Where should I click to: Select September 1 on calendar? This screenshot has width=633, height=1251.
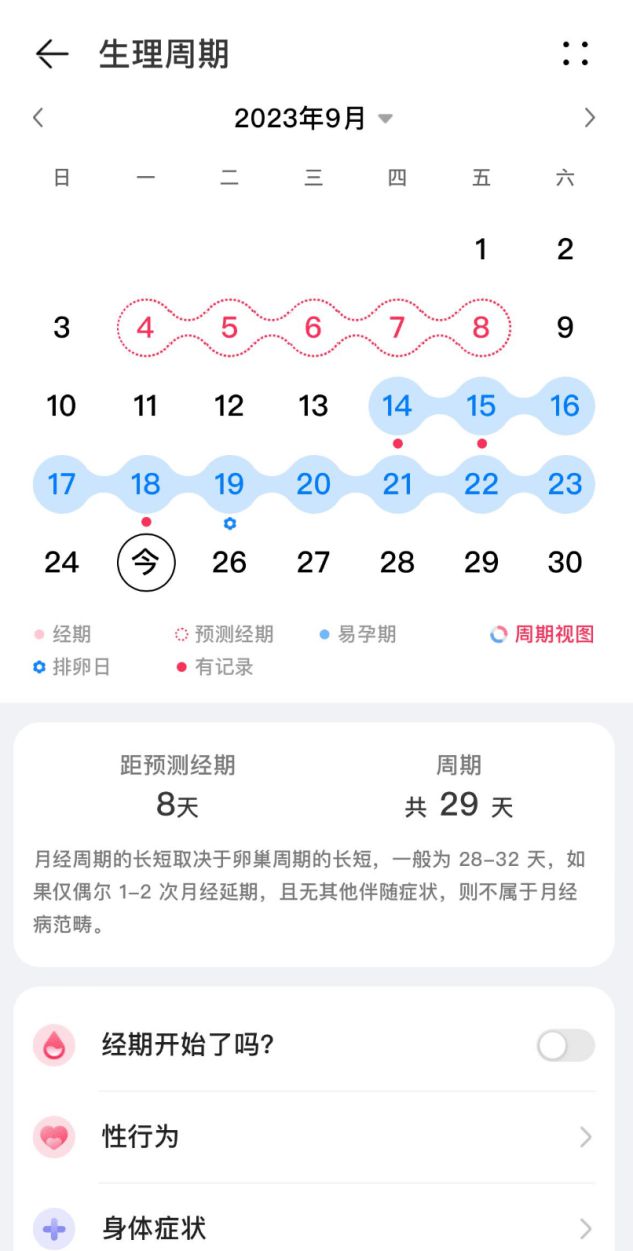tap(481, 249)
